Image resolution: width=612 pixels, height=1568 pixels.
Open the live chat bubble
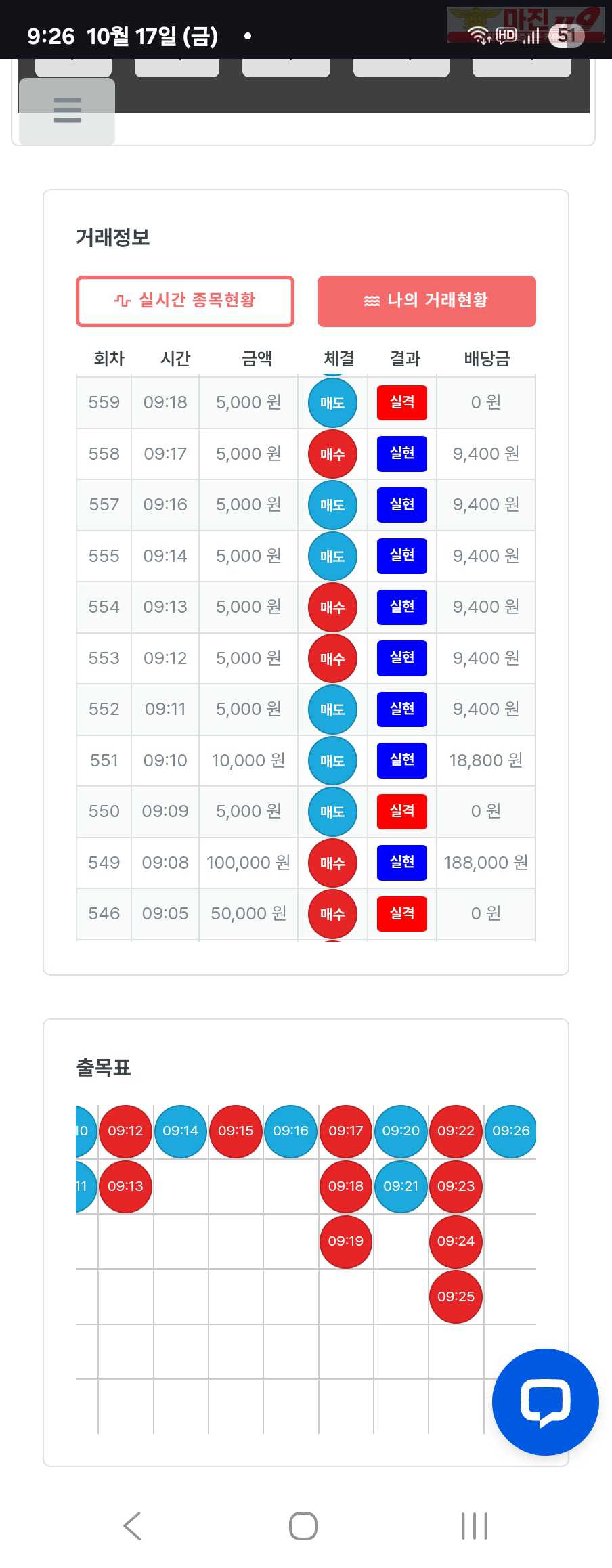(545, 1401)
